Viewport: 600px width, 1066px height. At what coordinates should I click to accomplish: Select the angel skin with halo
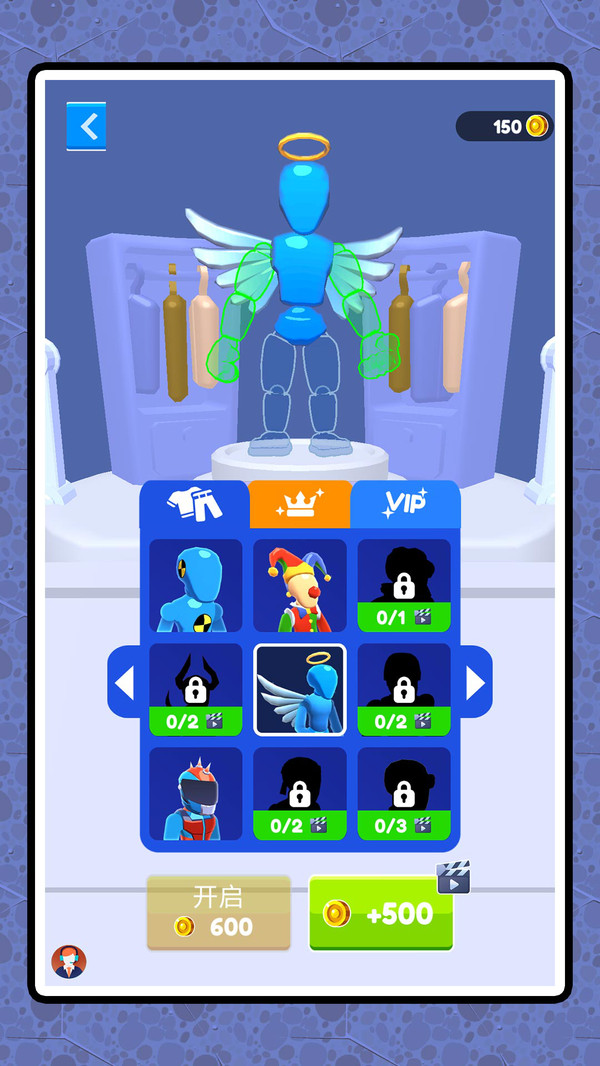300,689
